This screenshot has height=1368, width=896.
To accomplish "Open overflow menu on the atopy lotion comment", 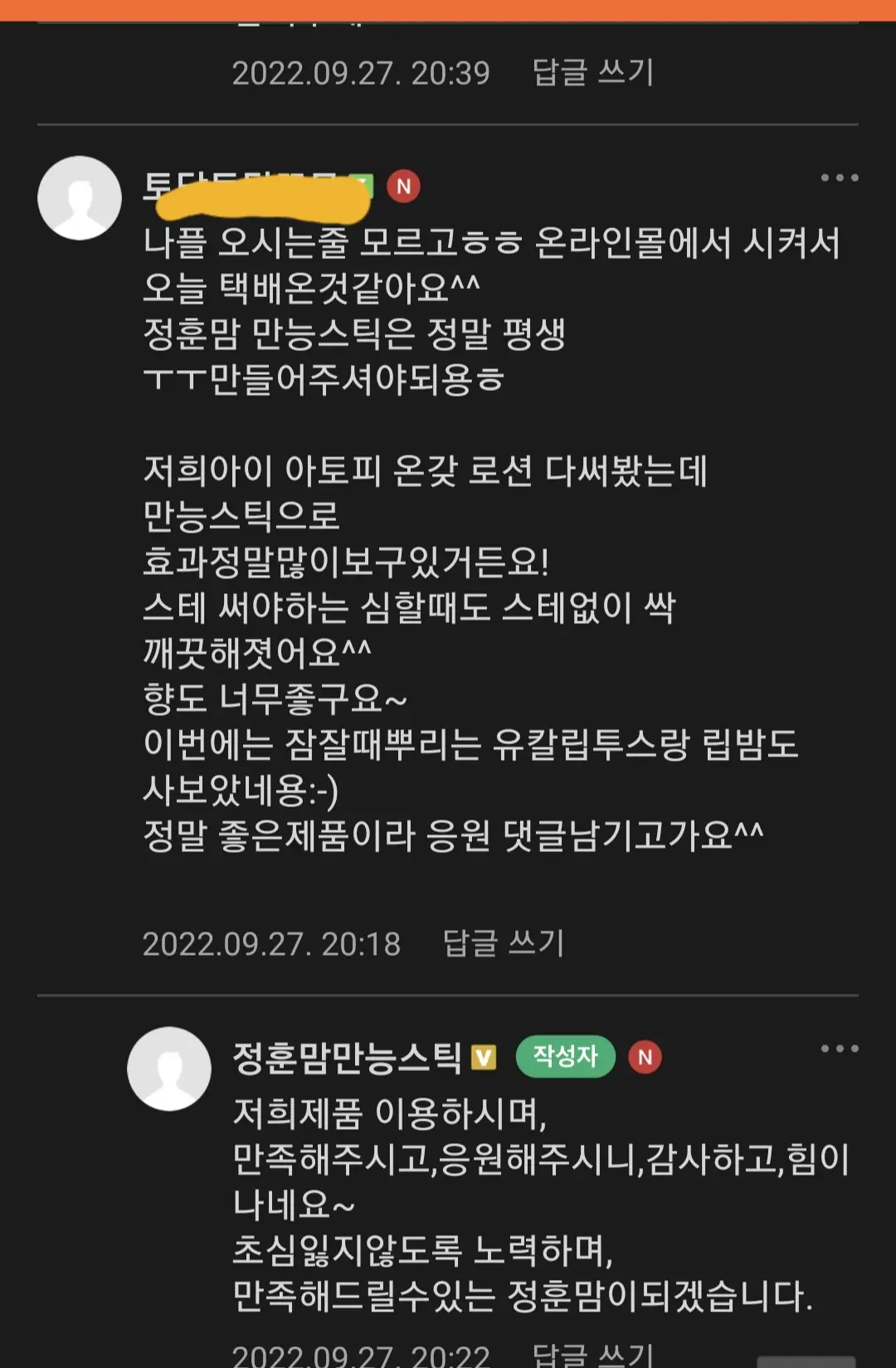I will [839, 178].
